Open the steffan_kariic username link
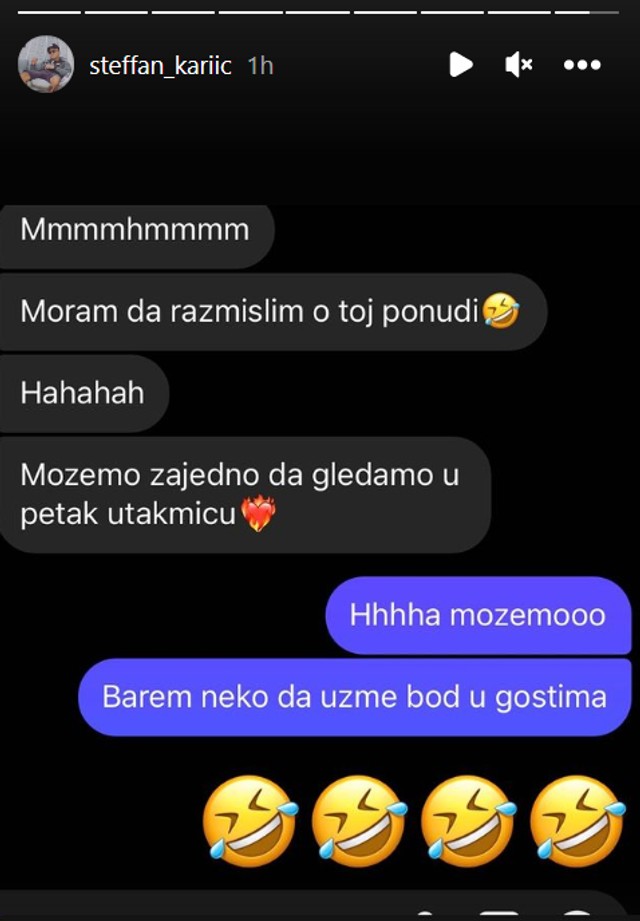 click(160, 66)
